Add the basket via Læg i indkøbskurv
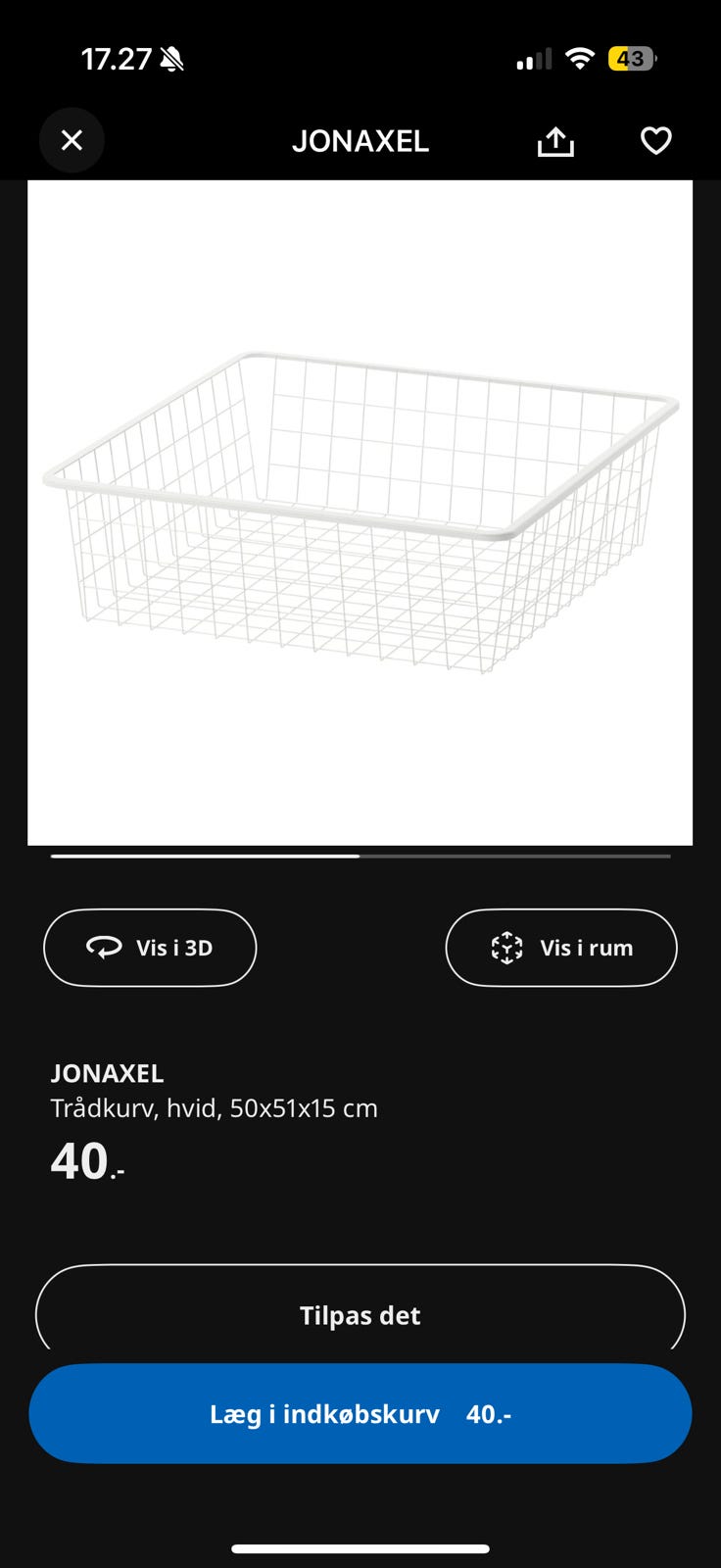Viewport: 721px width, 1568px height. pos(360,1413)
